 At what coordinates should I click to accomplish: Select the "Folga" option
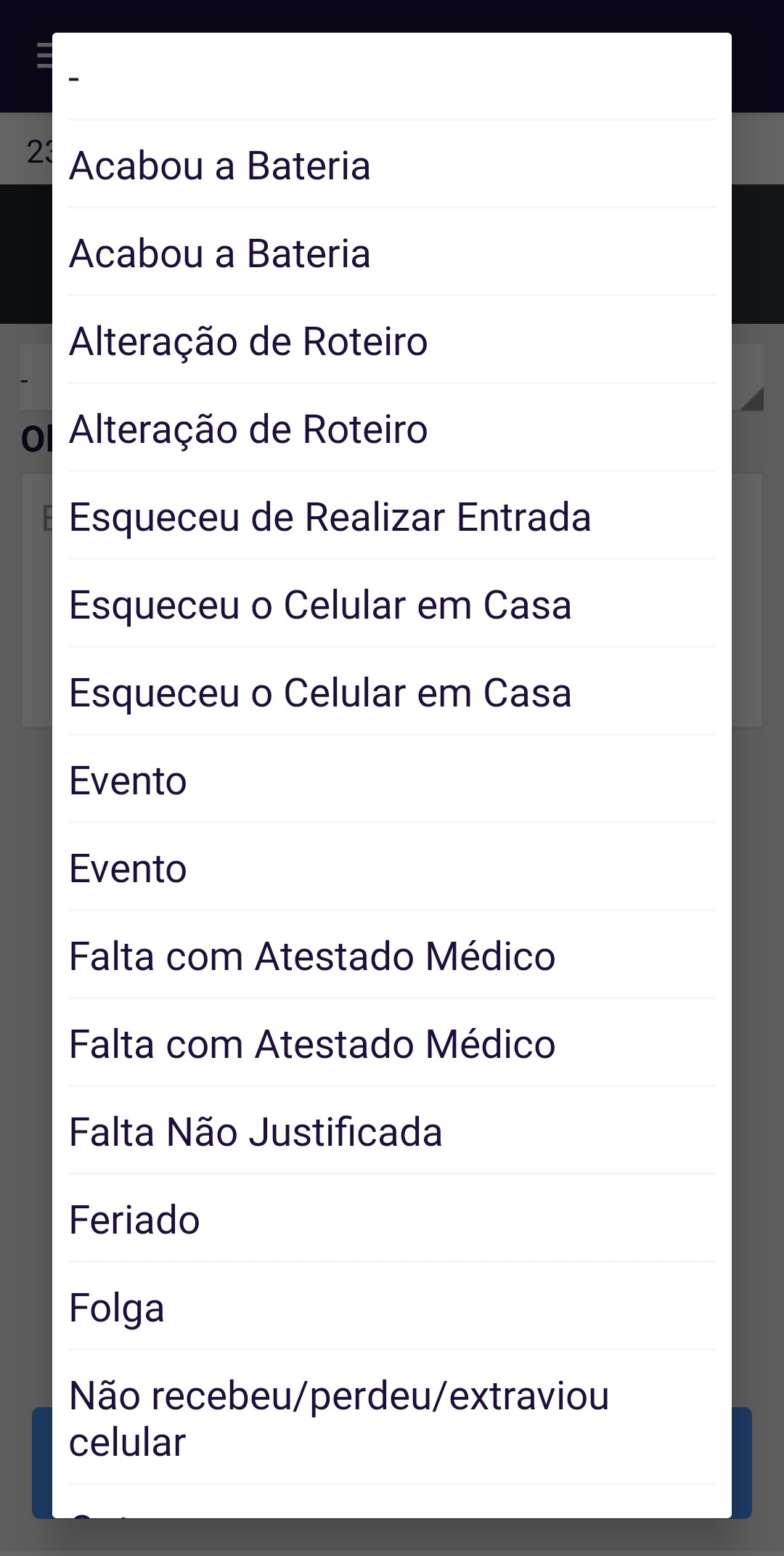pyautogui.click(x=117, y=1308)
